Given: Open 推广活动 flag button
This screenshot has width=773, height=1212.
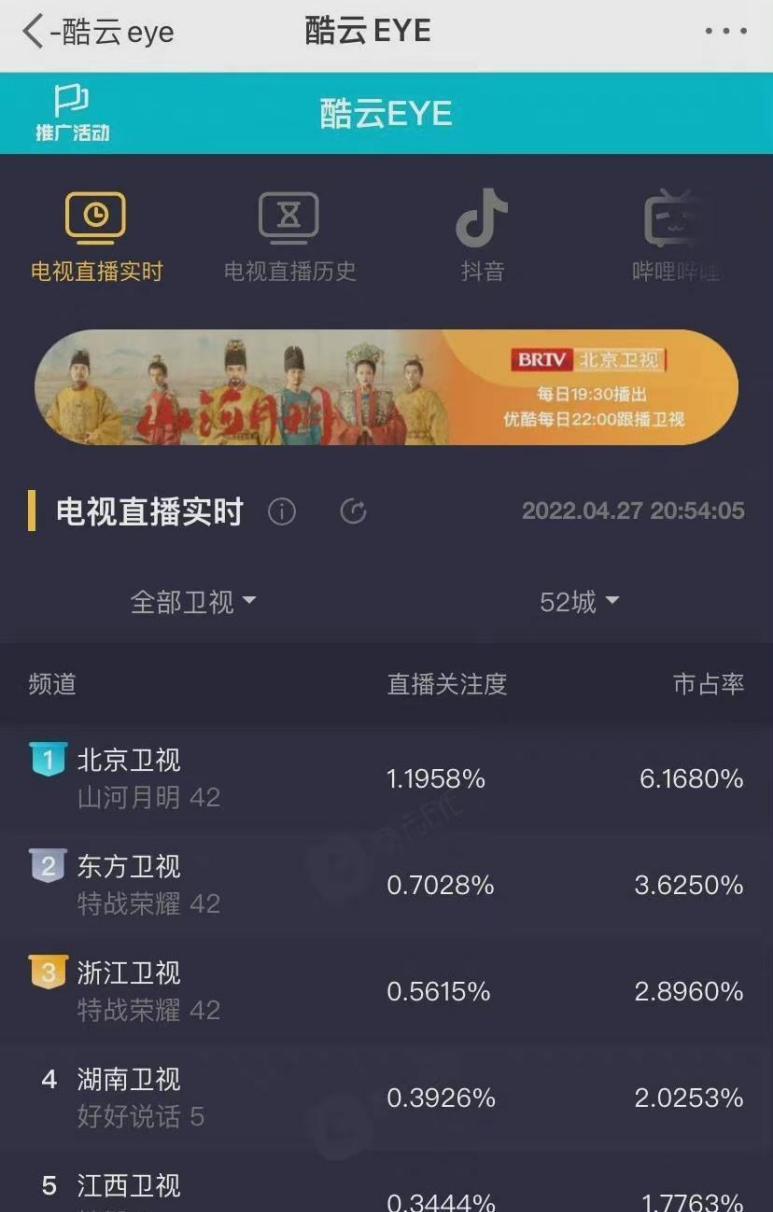Looking at the screenshot, I should click(72, 113).
